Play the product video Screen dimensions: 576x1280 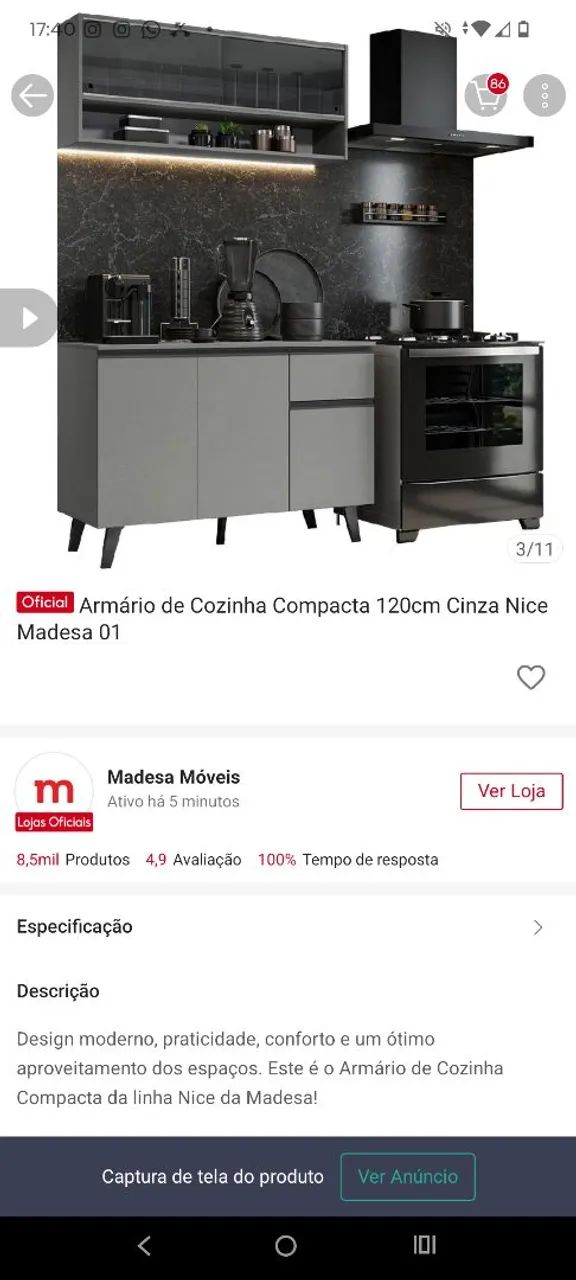pyautogui.click(x=28, y=318)
